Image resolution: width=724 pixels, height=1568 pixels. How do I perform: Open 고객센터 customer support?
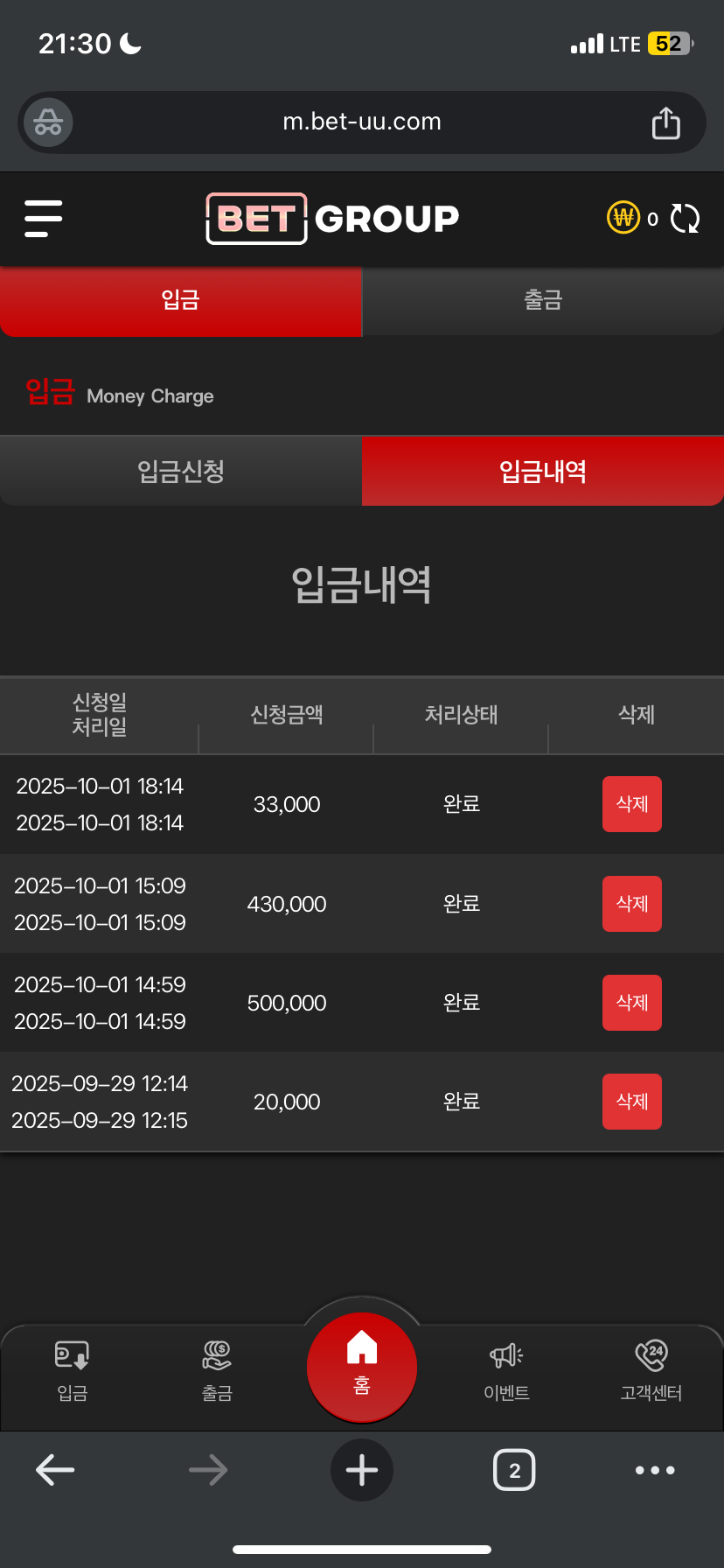[x=651, y=1369]
